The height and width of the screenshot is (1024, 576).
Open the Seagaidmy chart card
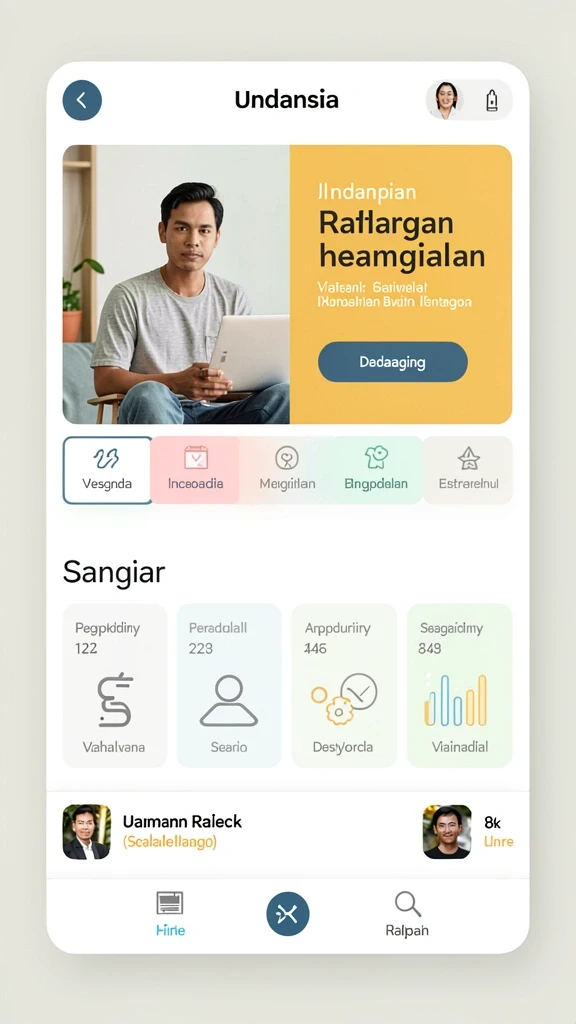460,685
